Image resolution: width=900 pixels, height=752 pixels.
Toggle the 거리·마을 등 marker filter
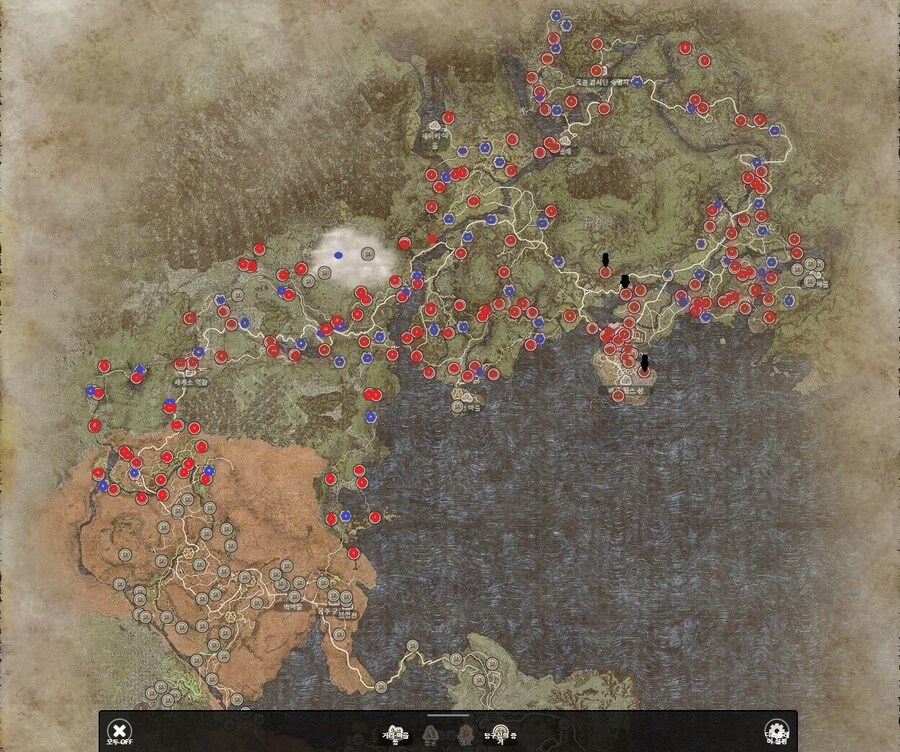[394, 734]
